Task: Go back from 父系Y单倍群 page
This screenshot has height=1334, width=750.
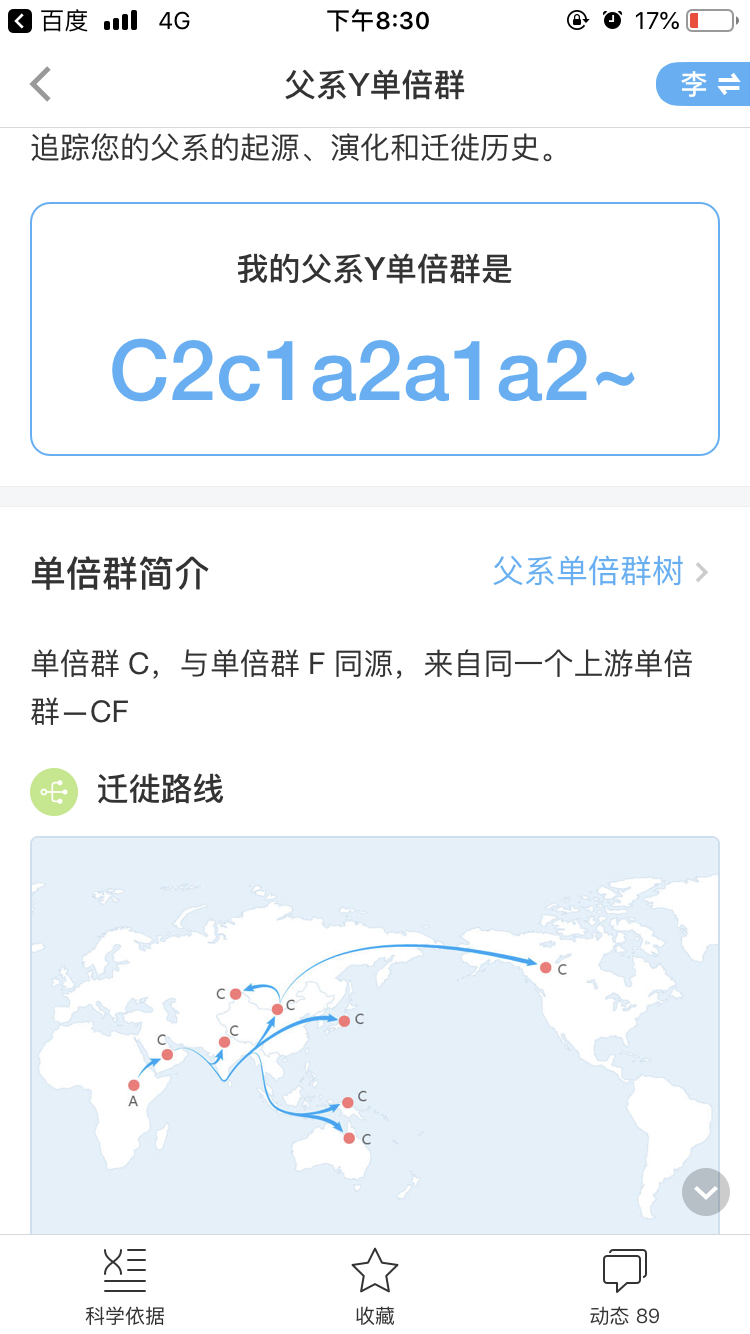Action: pos(41,84)
